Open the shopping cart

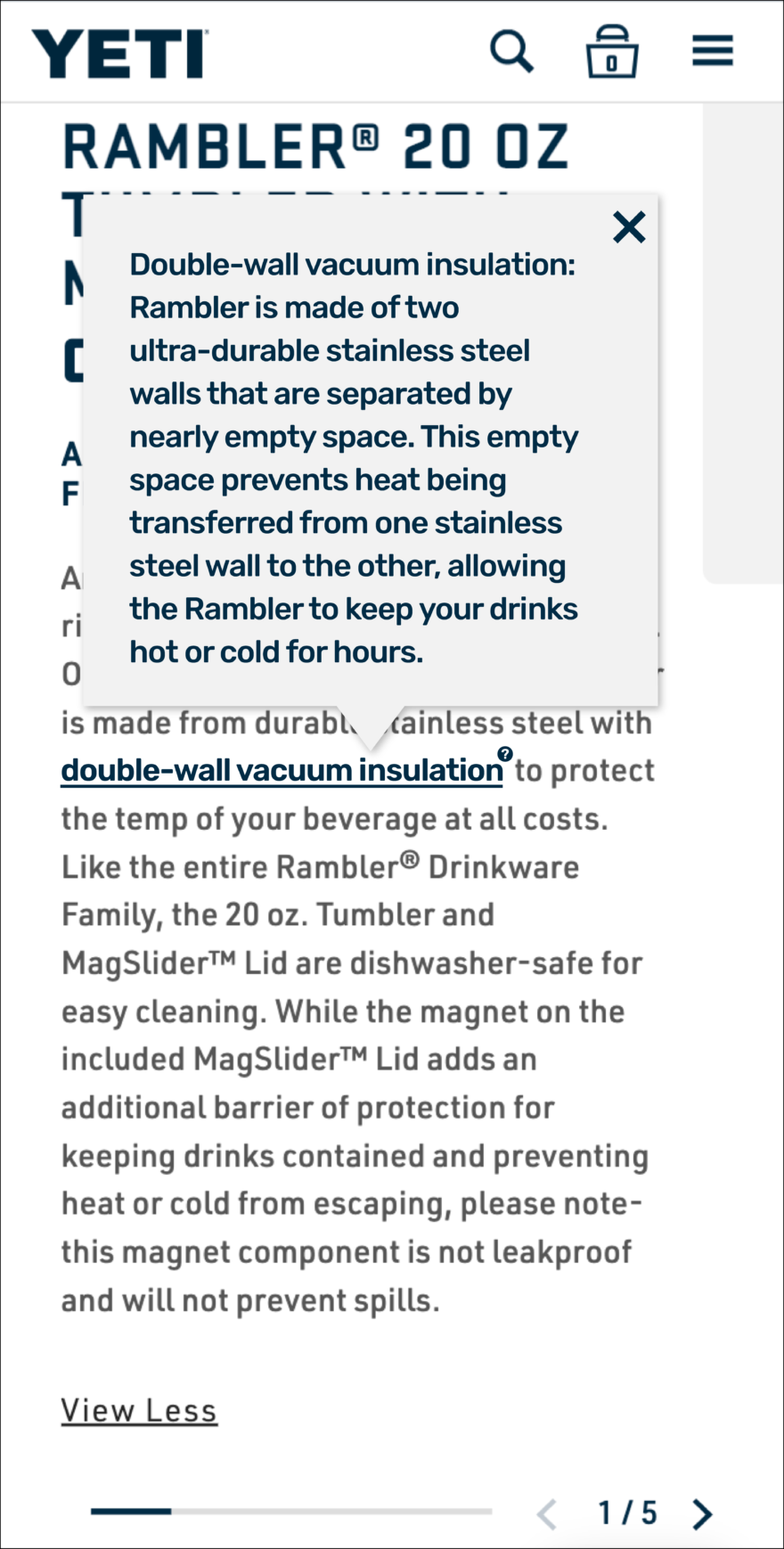[612, 52]
